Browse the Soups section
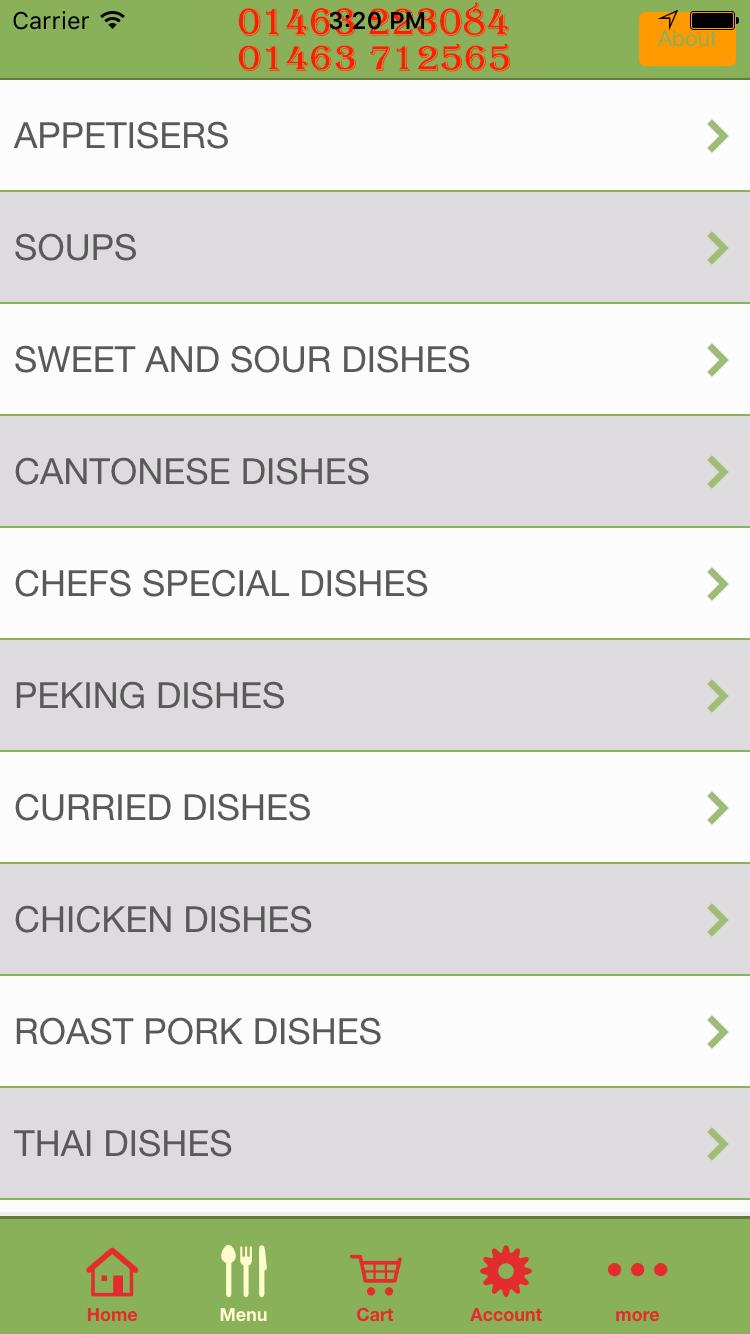 (375, 248)
